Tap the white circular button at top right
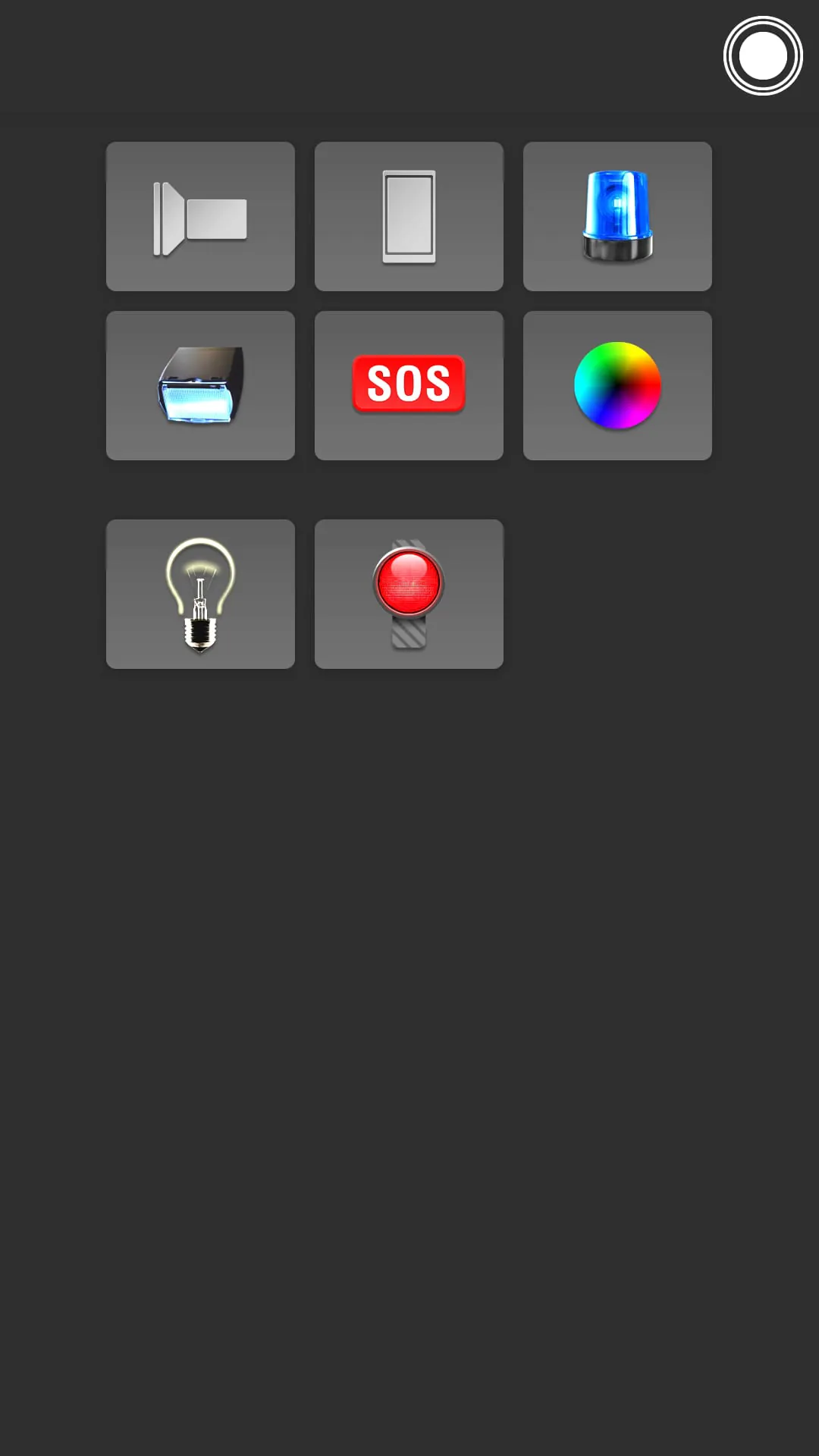 click(763, 56)
